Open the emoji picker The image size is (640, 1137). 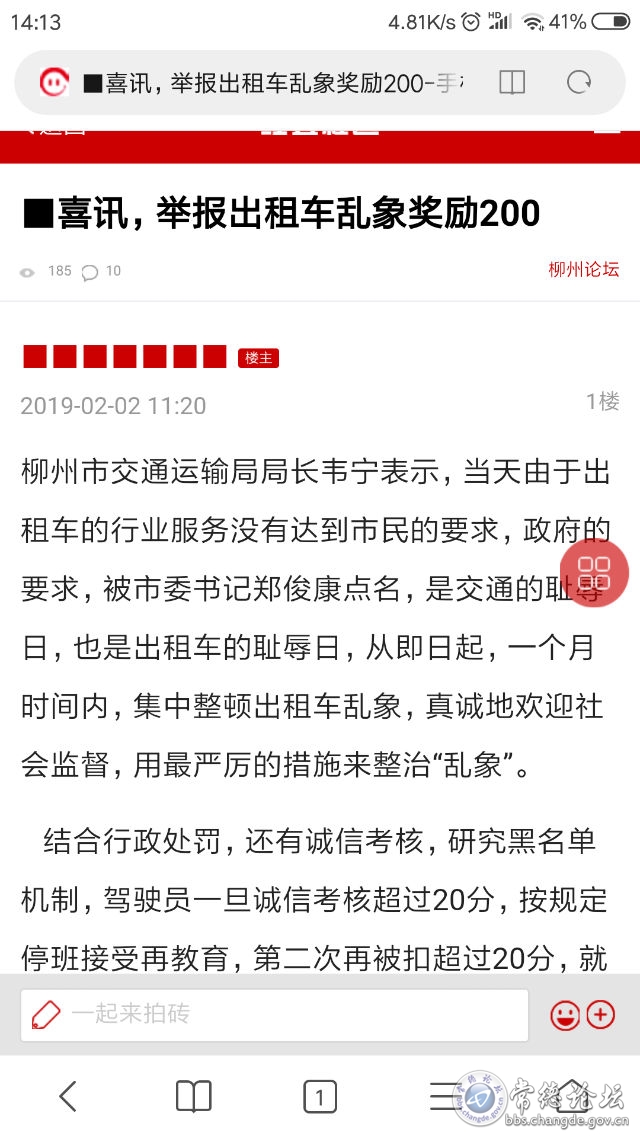tap(564, 1015)
